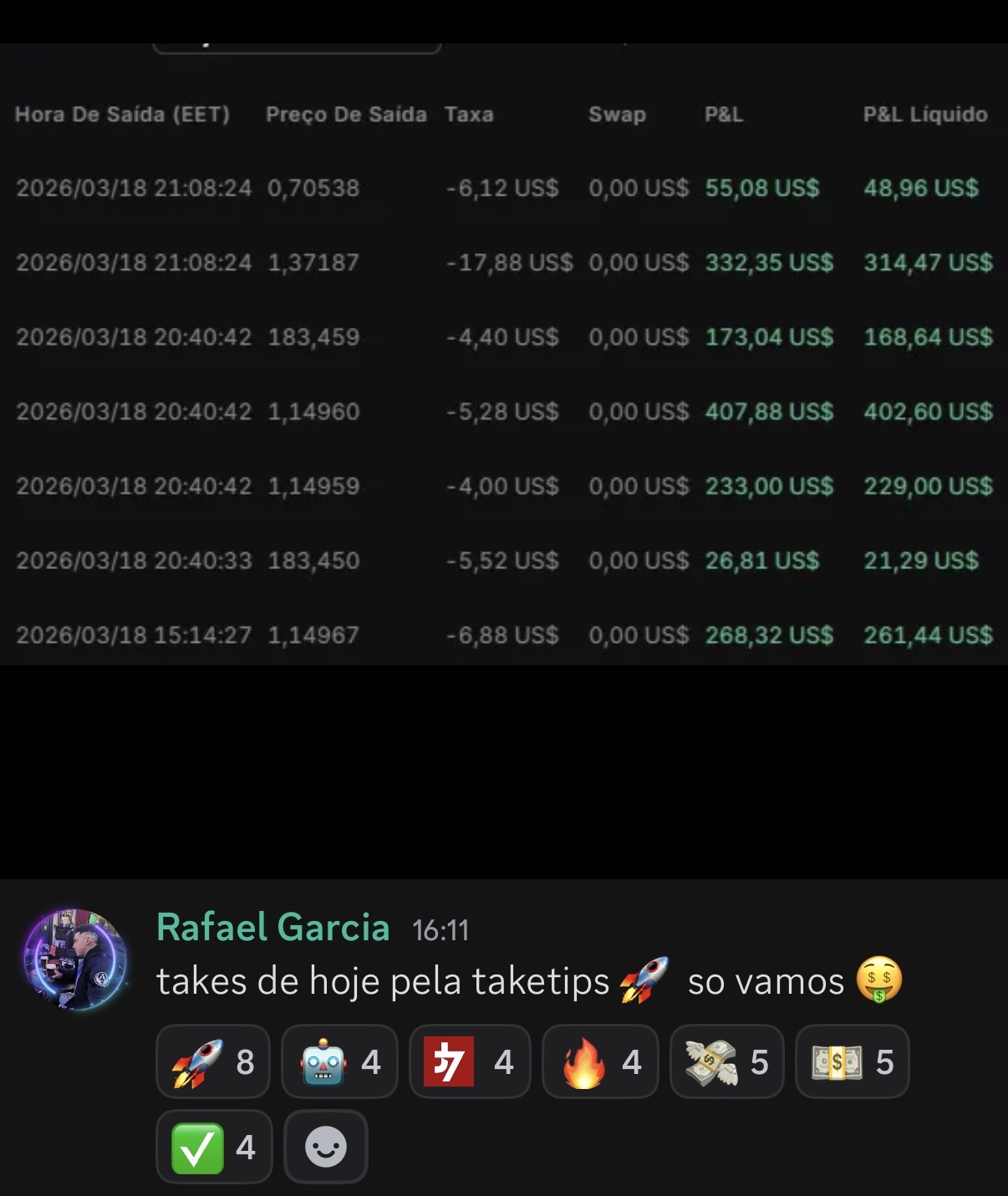Tap the red logo custom emoji reaction

tap(469, 1061)
